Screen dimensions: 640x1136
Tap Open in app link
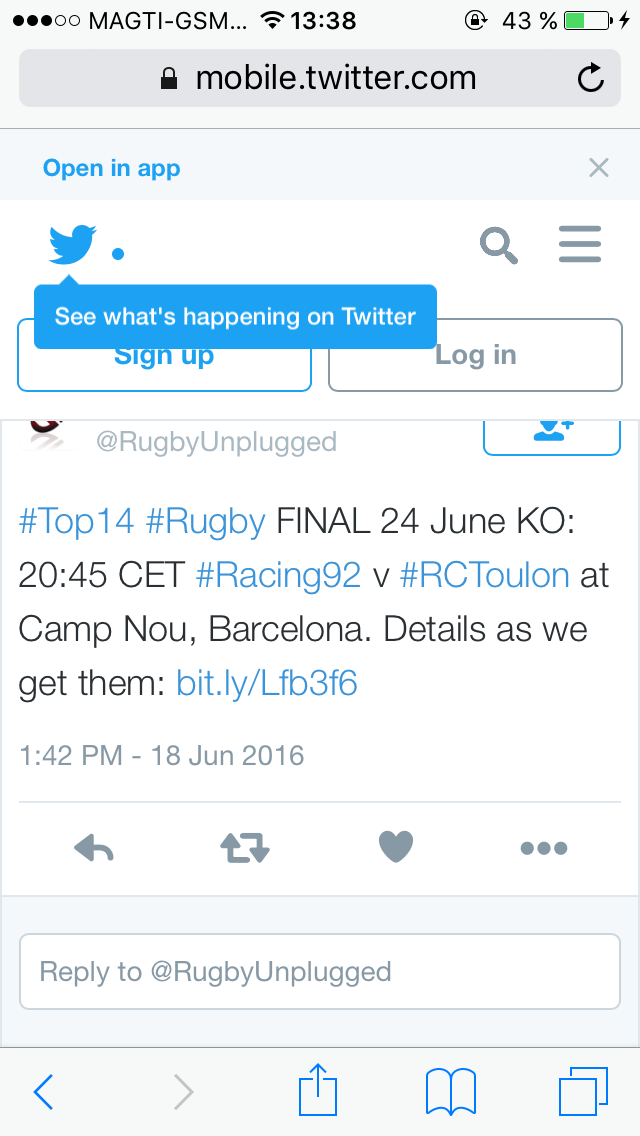pos(111,168)
